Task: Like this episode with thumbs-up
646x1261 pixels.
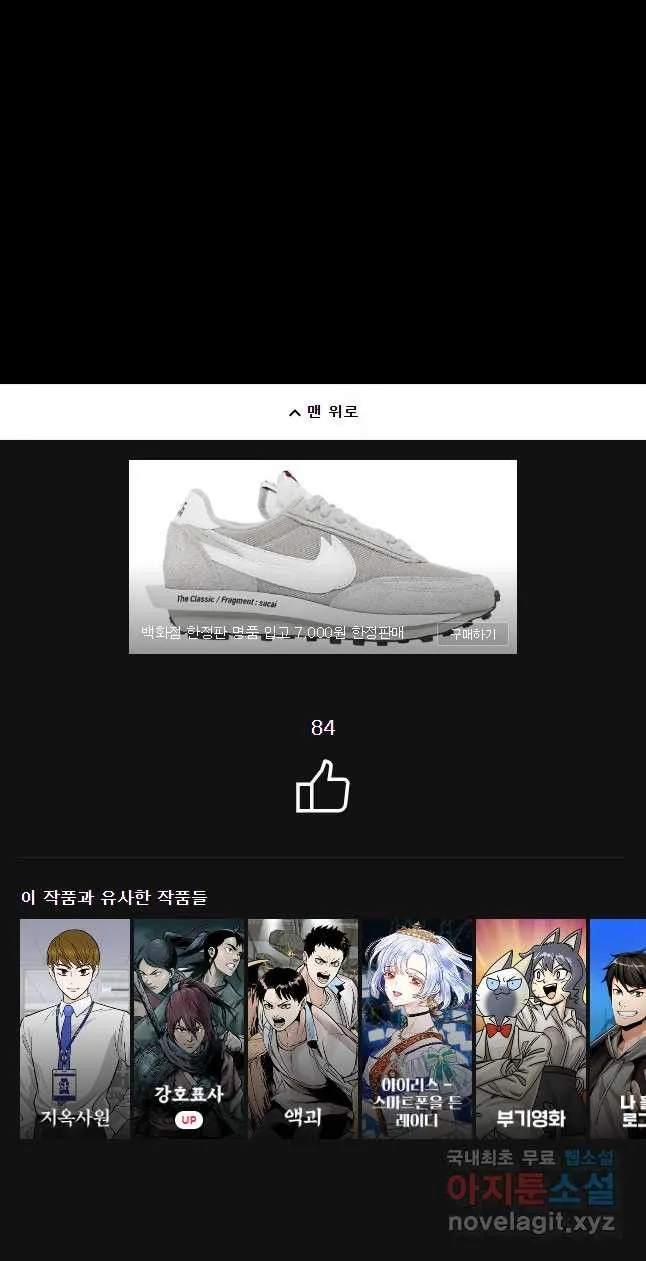Action: (x=322, y=787)
